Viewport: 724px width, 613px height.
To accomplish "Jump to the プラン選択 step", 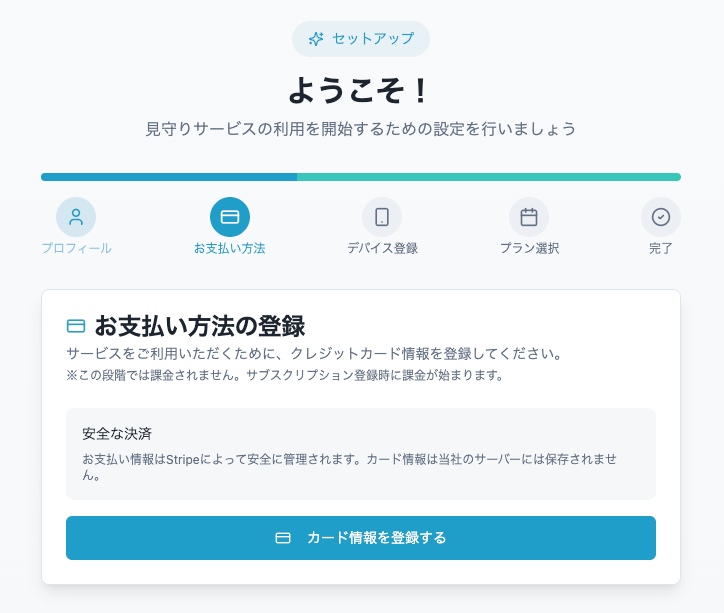I will 529,218.
